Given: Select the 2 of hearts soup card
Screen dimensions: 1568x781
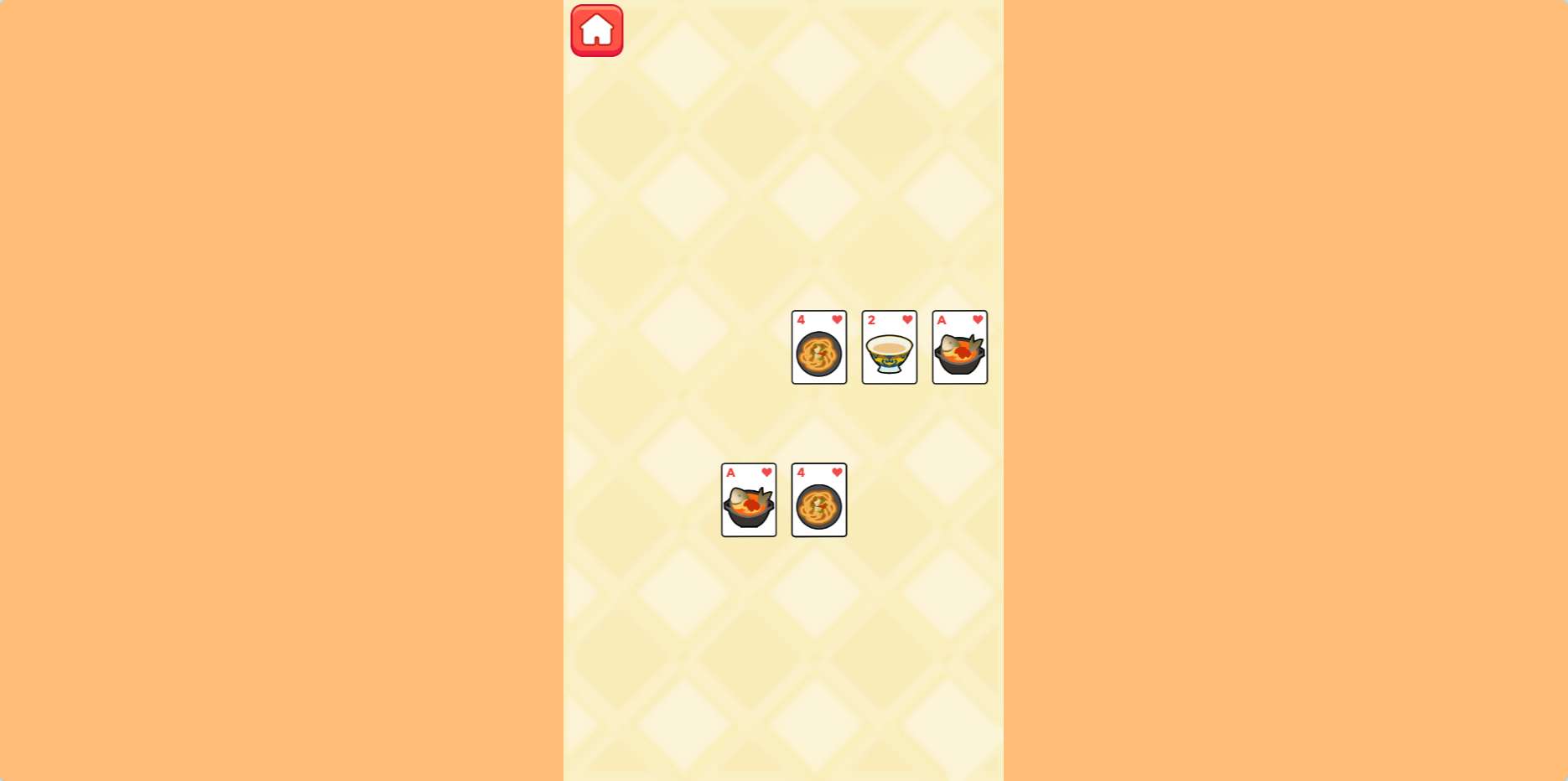Looking at the screenshot, I should [x=889, y=347].
